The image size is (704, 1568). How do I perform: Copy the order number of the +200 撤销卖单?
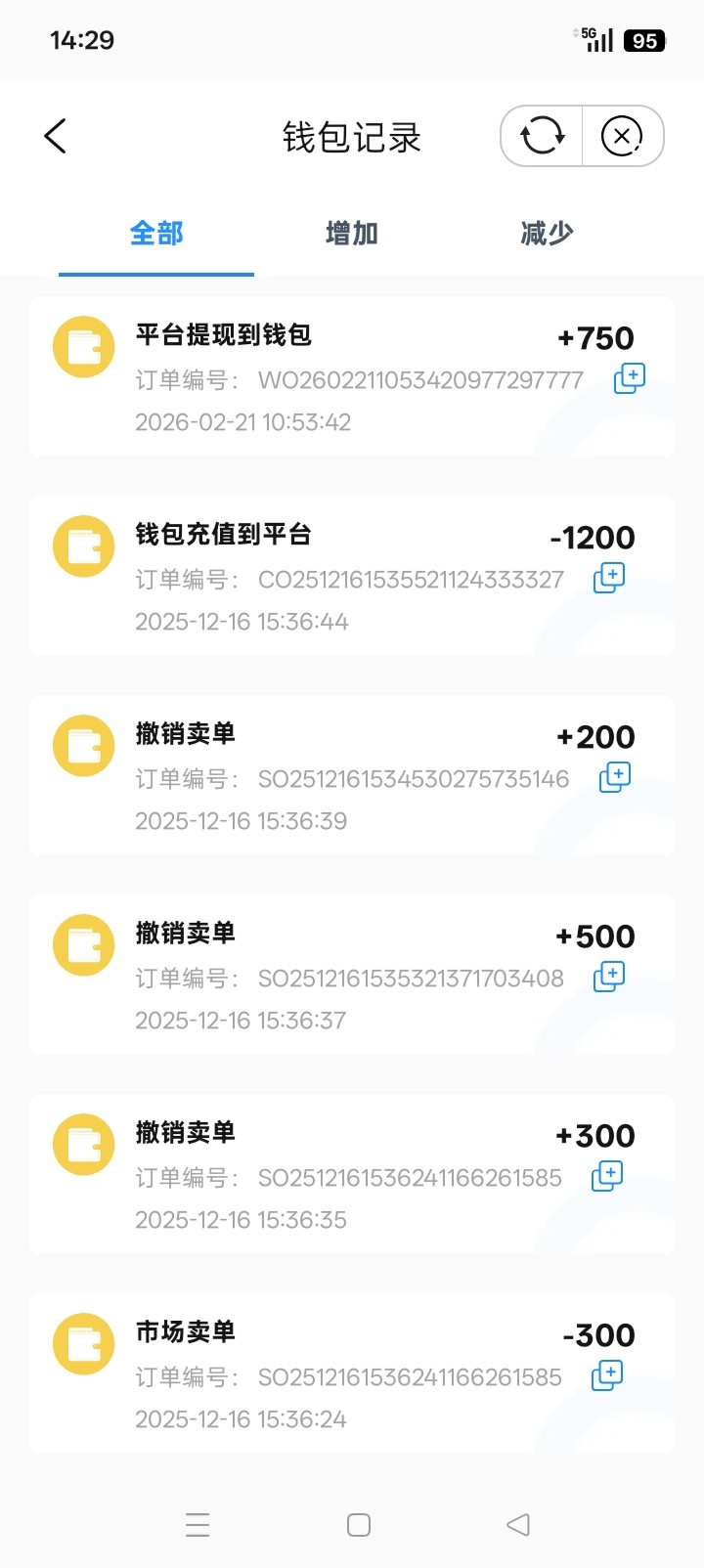pos(615,777)
